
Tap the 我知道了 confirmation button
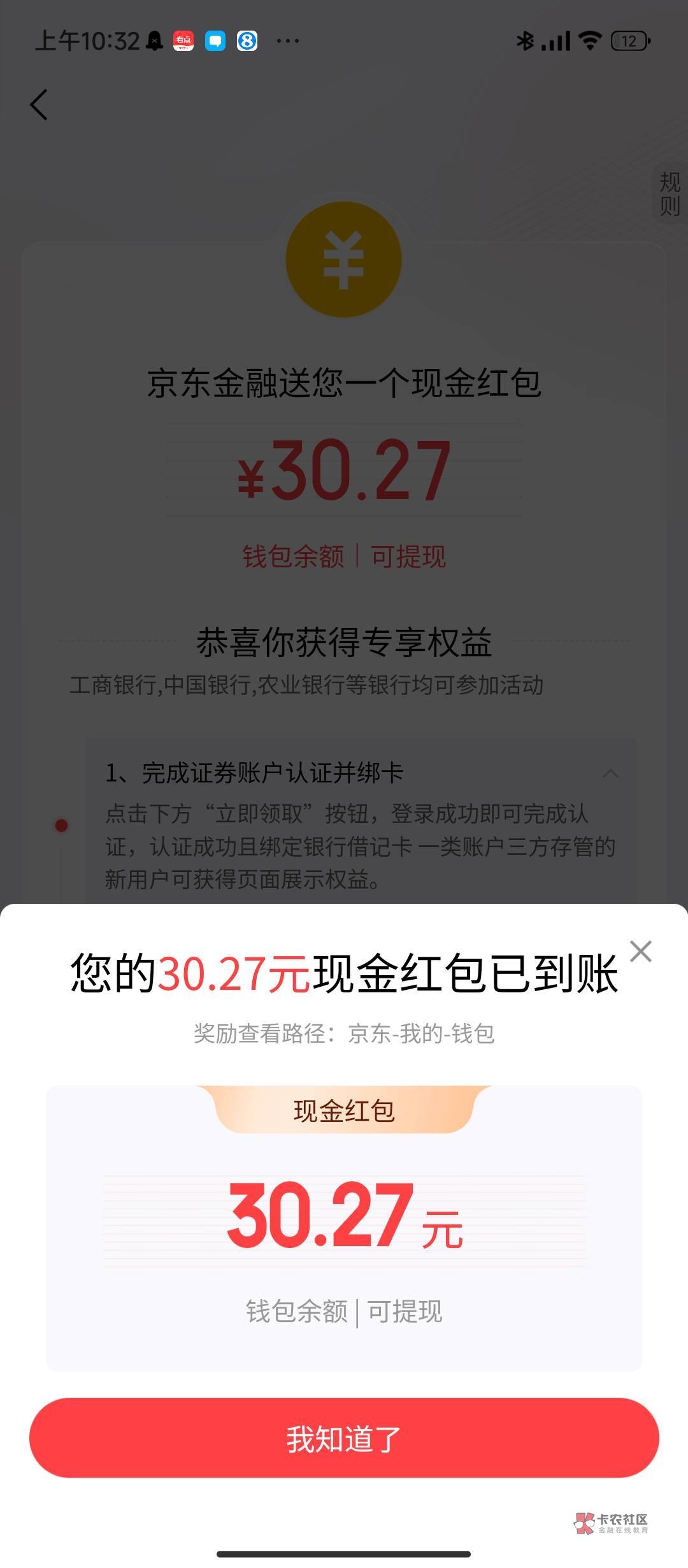tap(344, 1438)
